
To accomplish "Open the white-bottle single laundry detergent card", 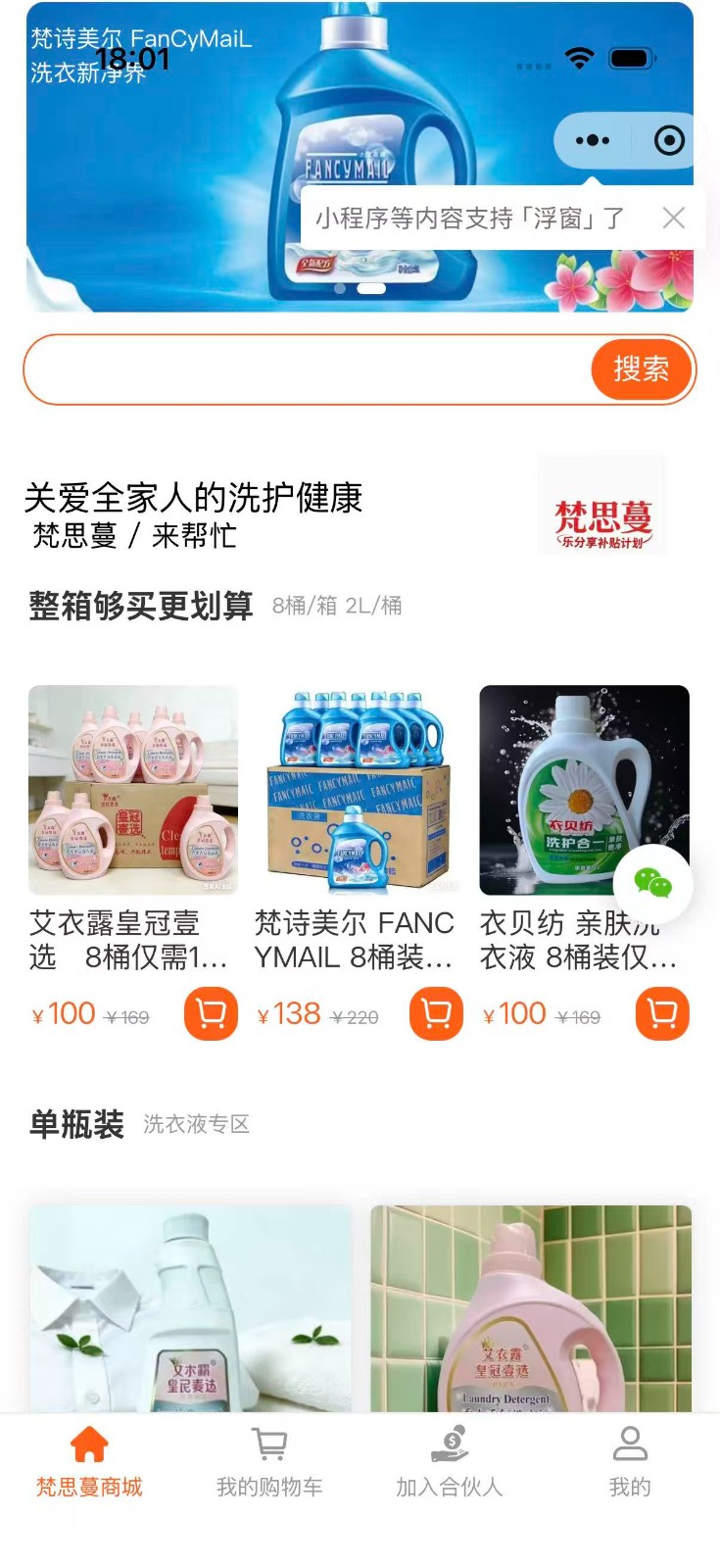I will [x=190, y=1307].
